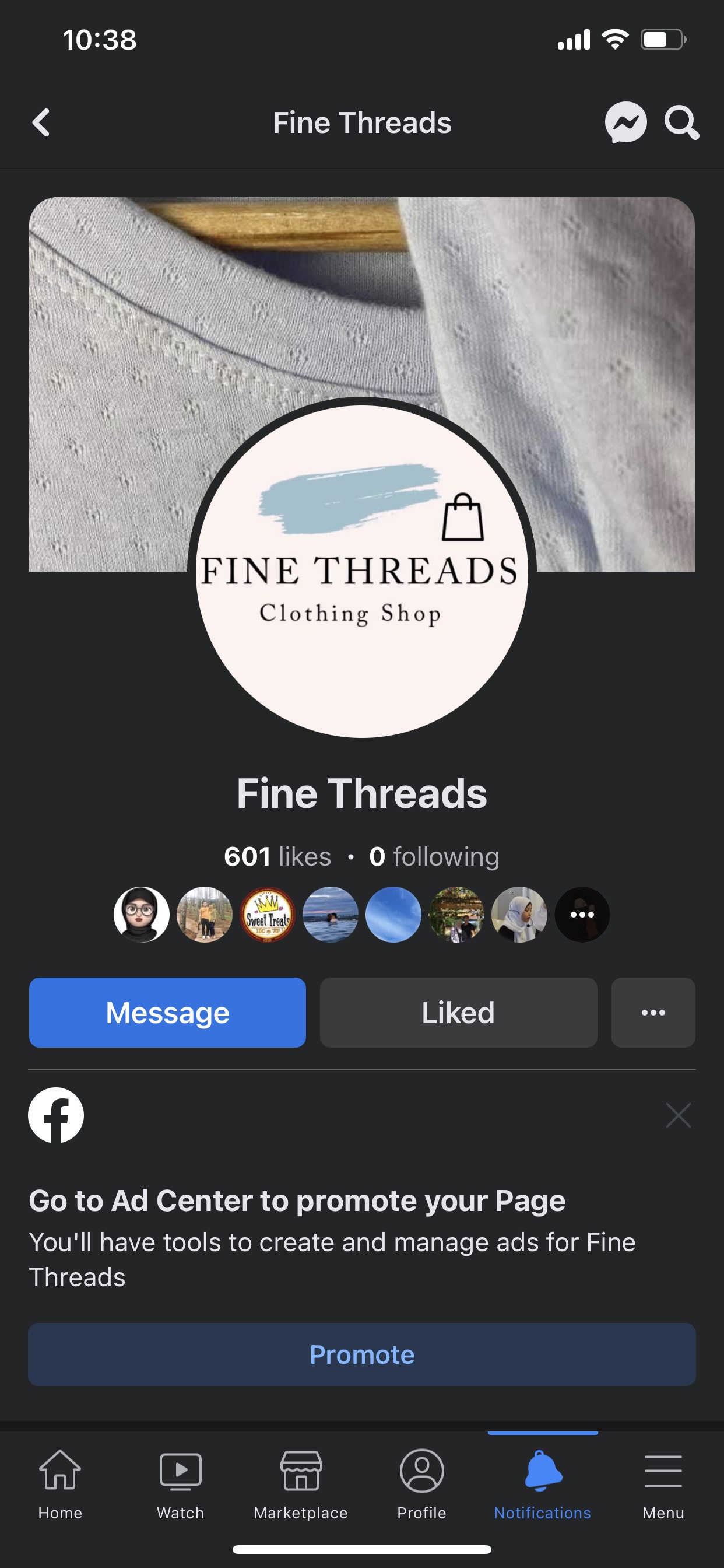
Task: Message Fine Threads
Action: [167, 1013]
